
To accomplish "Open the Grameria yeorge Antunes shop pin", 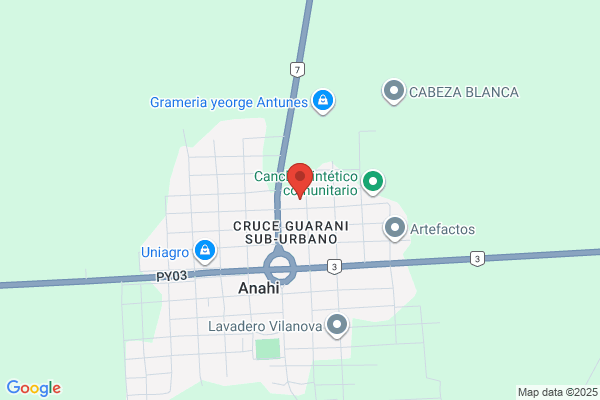I will (323, 101).
